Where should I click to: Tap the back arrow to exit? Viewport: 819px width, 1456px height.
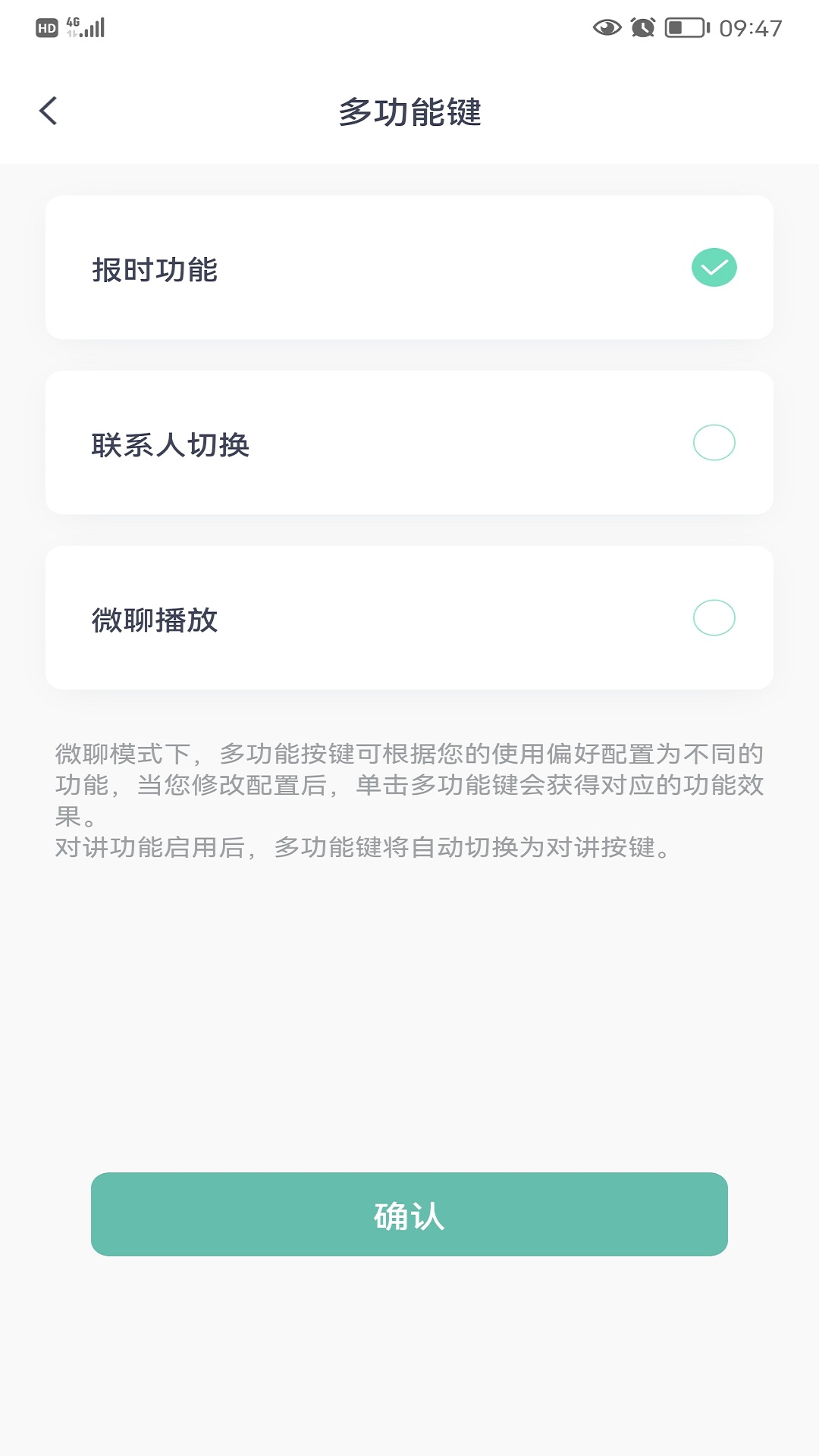(x=49, y=110)
